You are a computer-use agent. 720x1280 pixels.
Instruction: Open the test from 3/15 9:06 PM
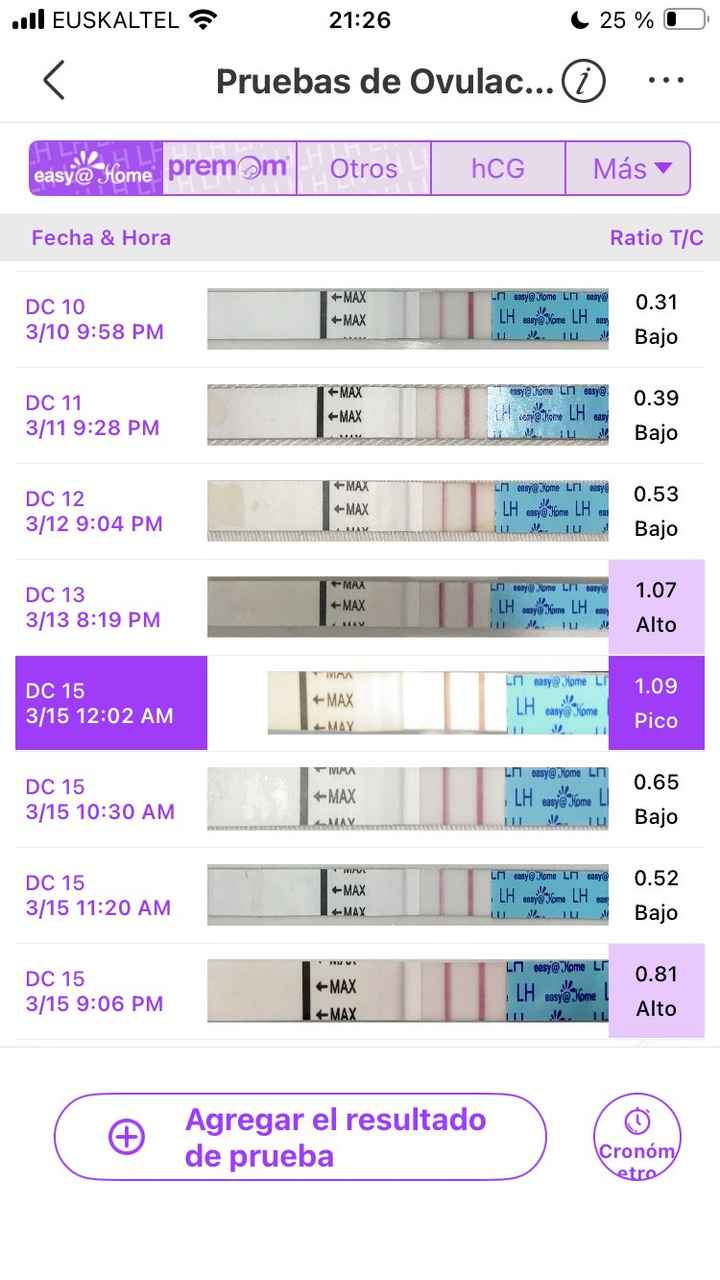(360, 991)
